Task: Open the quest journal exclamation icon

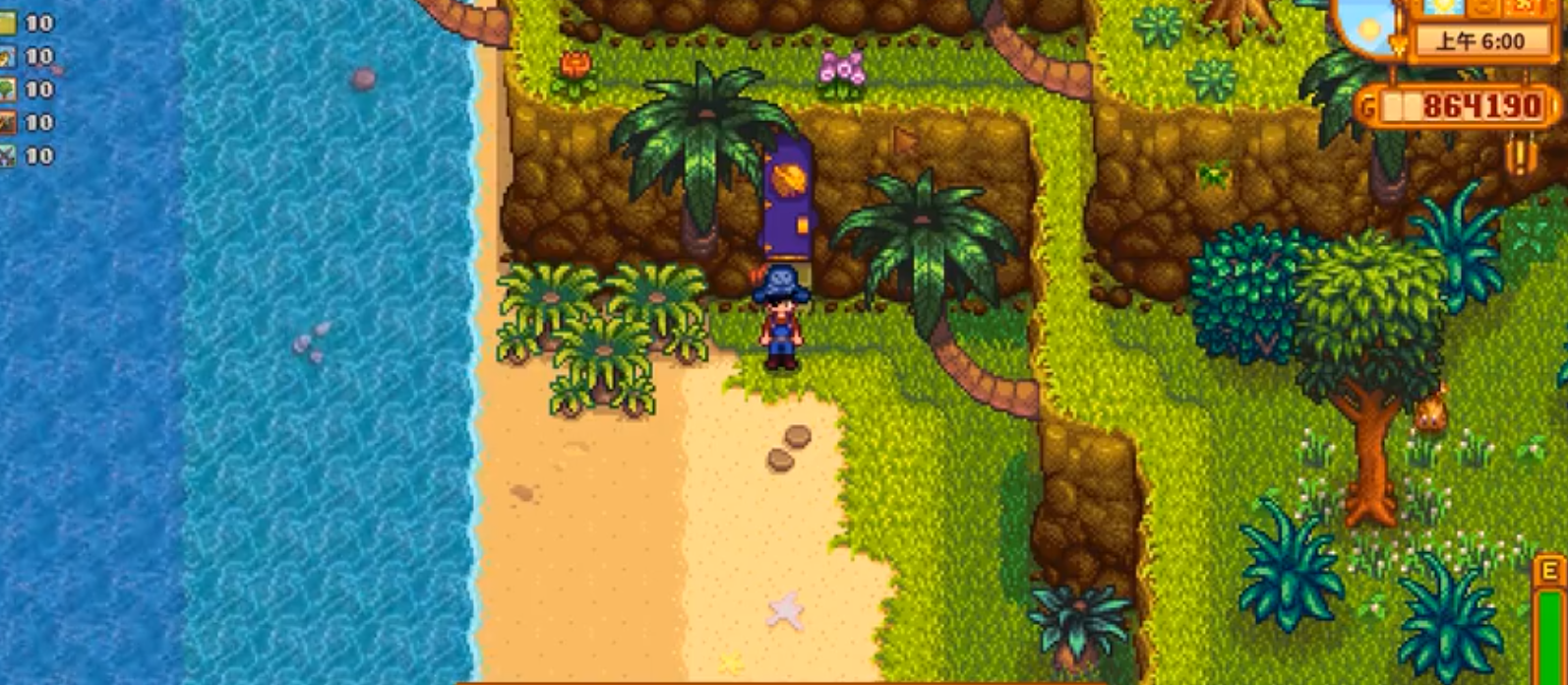Action: pyautogui.click(x=1522, y=156)
